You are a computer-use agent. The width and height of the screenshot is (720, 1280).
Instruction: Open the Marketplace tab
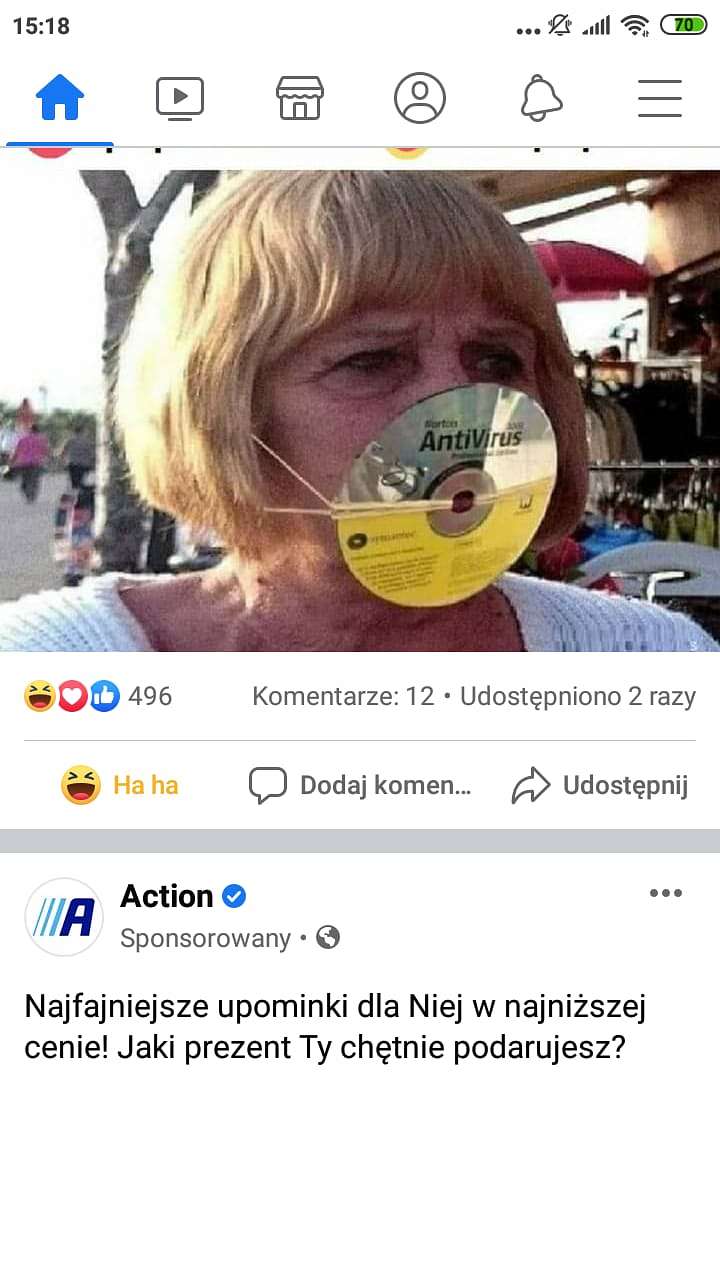300,98
